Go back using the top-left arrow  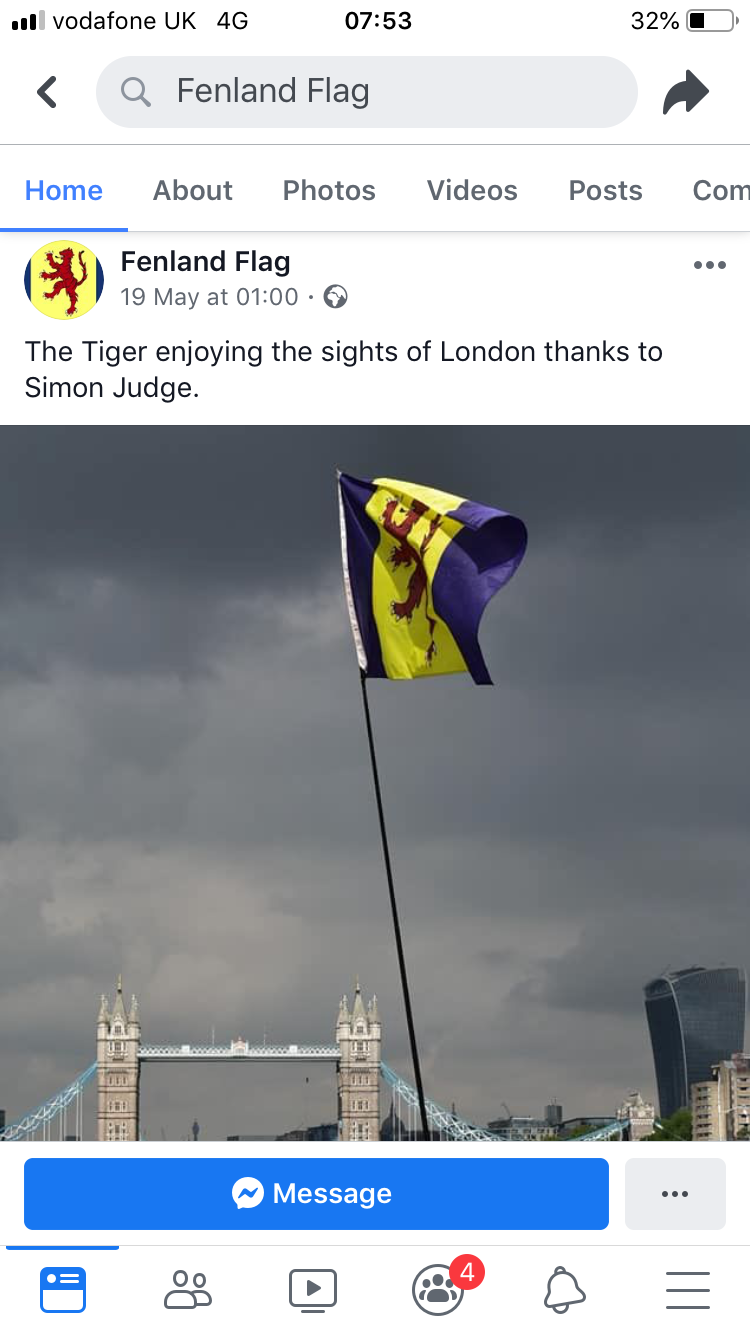pos(47,92)
